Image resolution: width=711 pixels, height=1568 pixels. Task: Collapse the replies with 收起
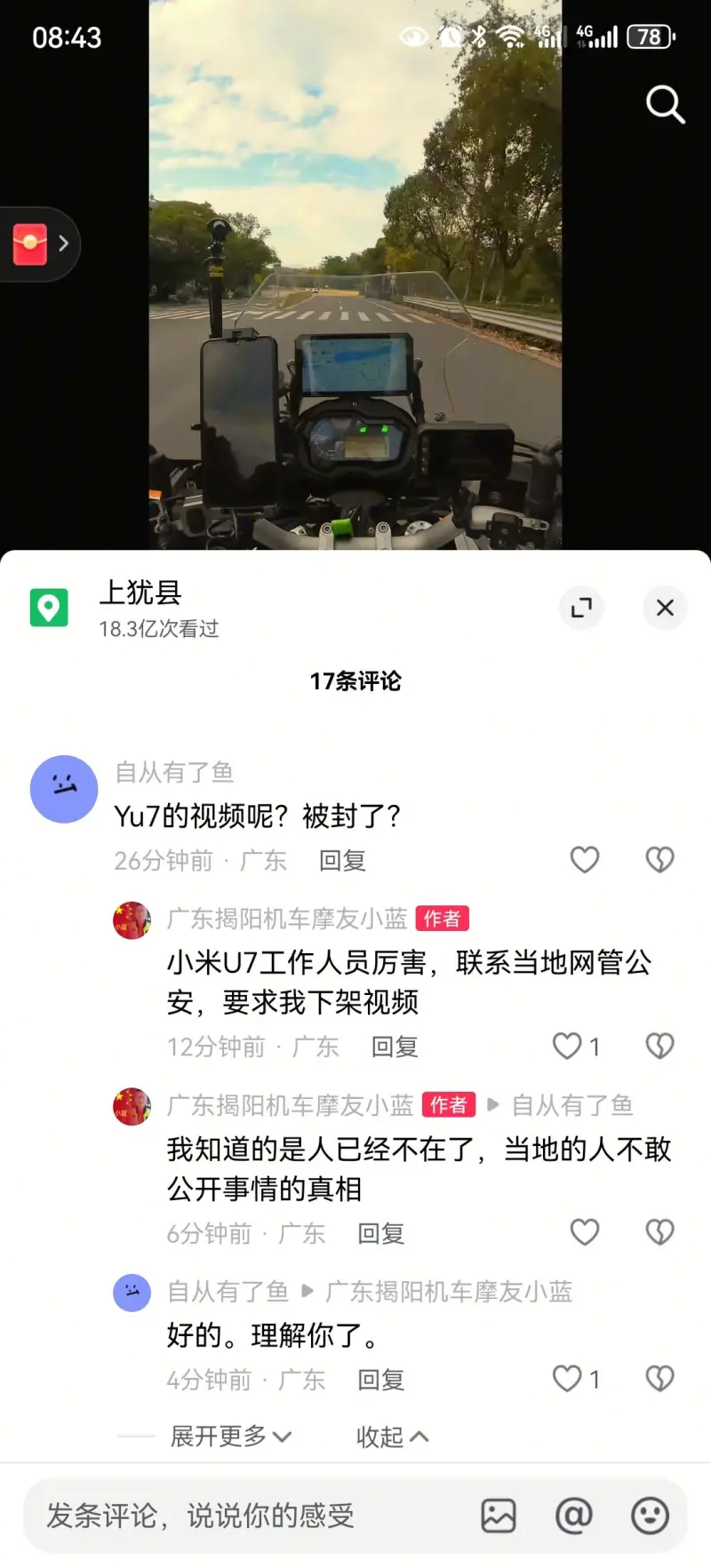click(x=391, y=1437)
